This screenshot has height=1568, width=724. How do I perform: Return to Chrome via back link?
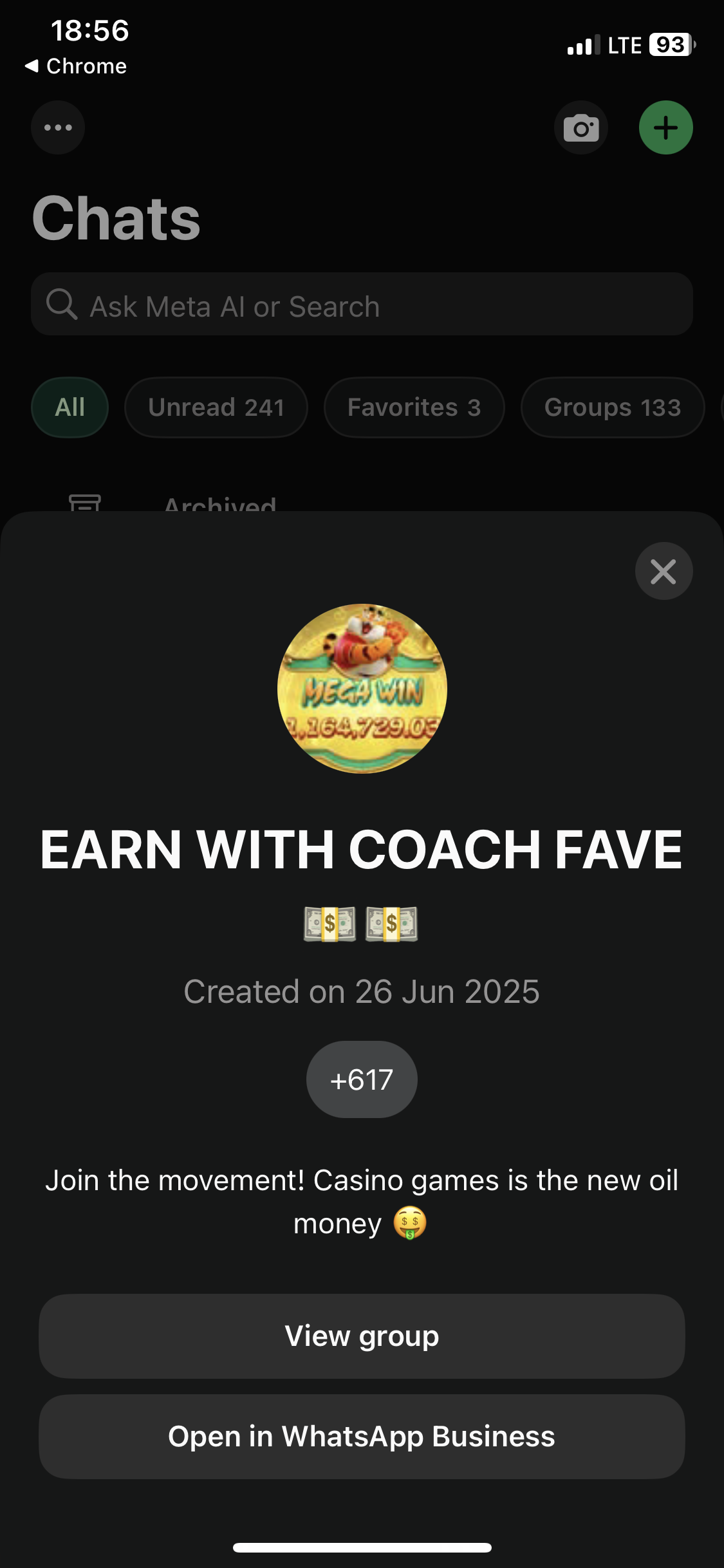click(76, 66)
